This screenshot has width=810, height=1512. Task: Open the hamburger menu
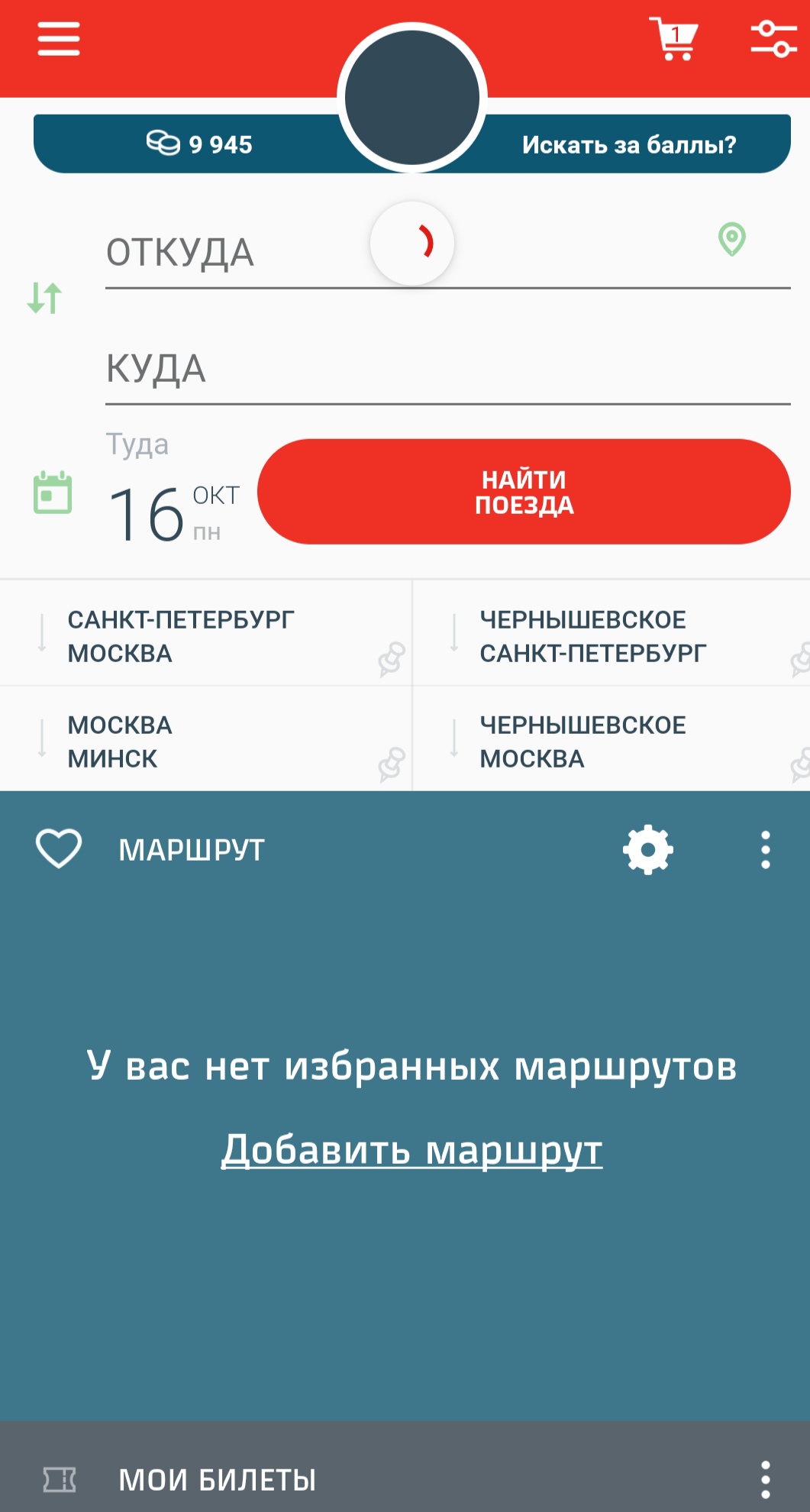(x=59, y=39)
